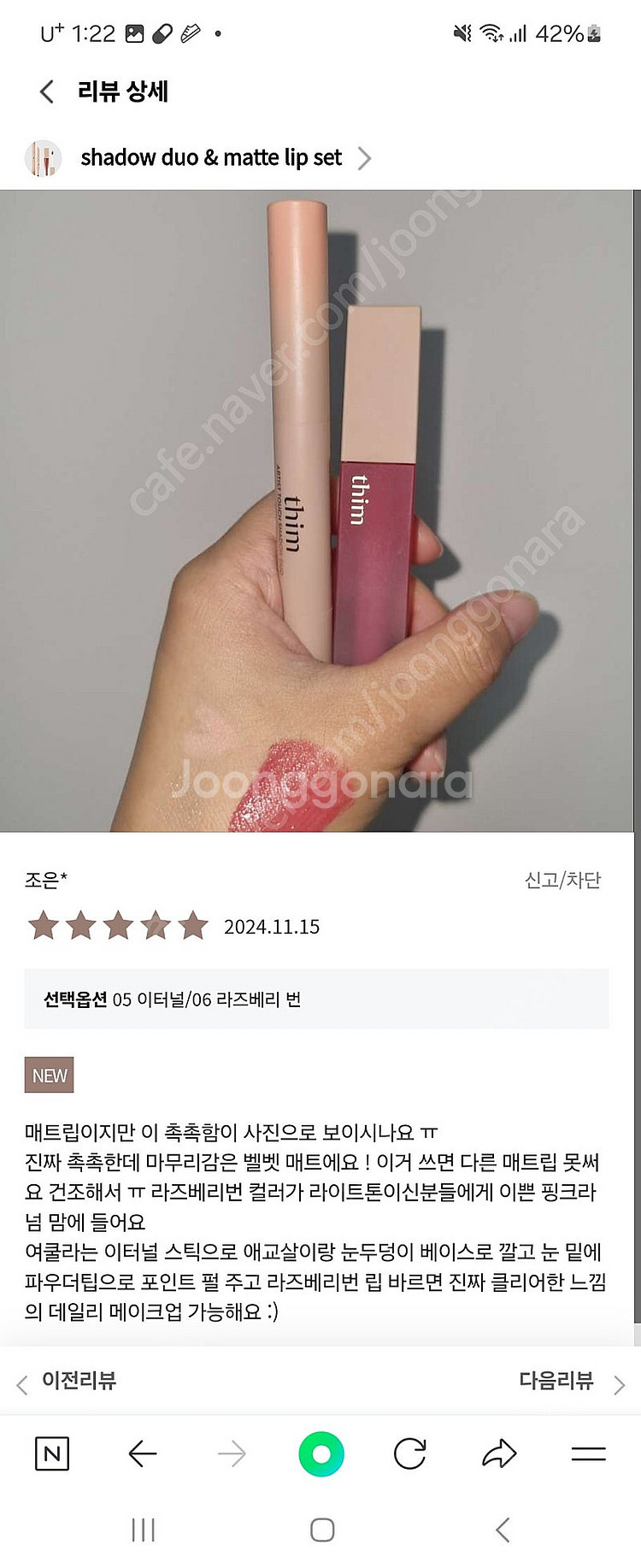Screen dimensions: 641x1568
Task: Tap 신고/차단 to report this review
Action: tap(562, 880)
